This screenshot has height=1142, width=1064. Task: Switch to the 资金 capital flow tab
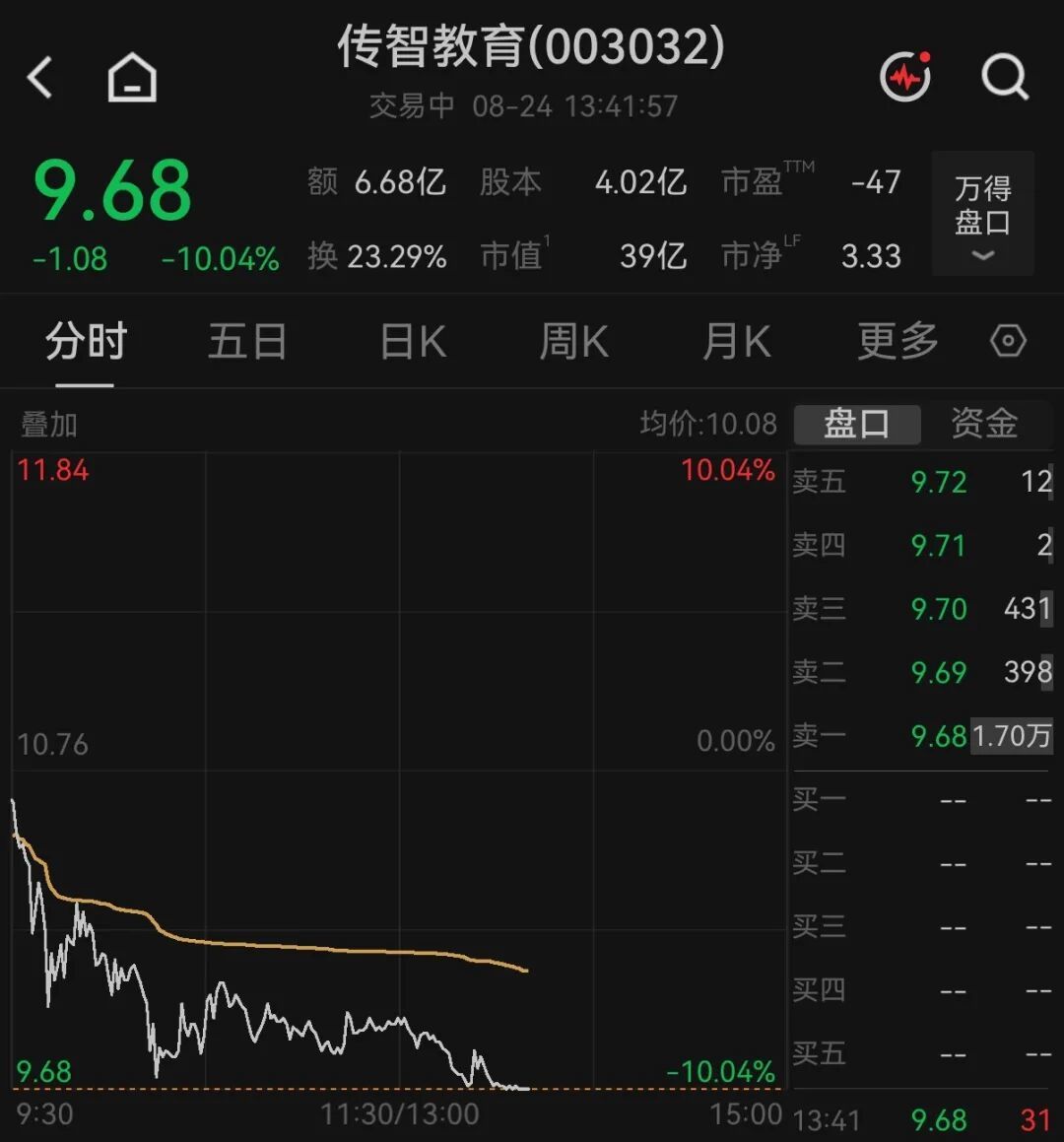click(x=984, y=424)
